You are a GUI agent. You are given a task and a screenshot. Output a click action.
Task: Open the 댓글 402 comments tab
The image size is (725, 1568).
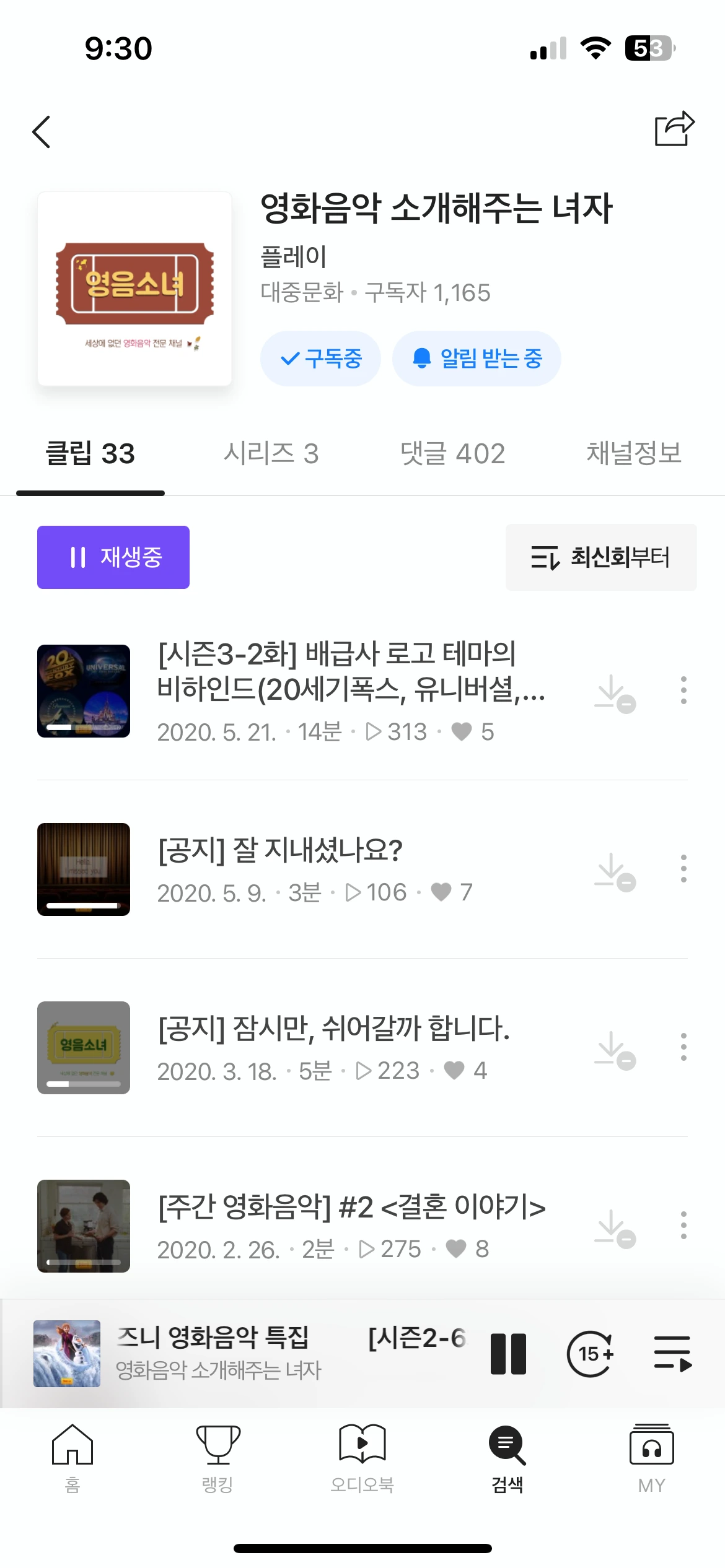coord(452,453)
